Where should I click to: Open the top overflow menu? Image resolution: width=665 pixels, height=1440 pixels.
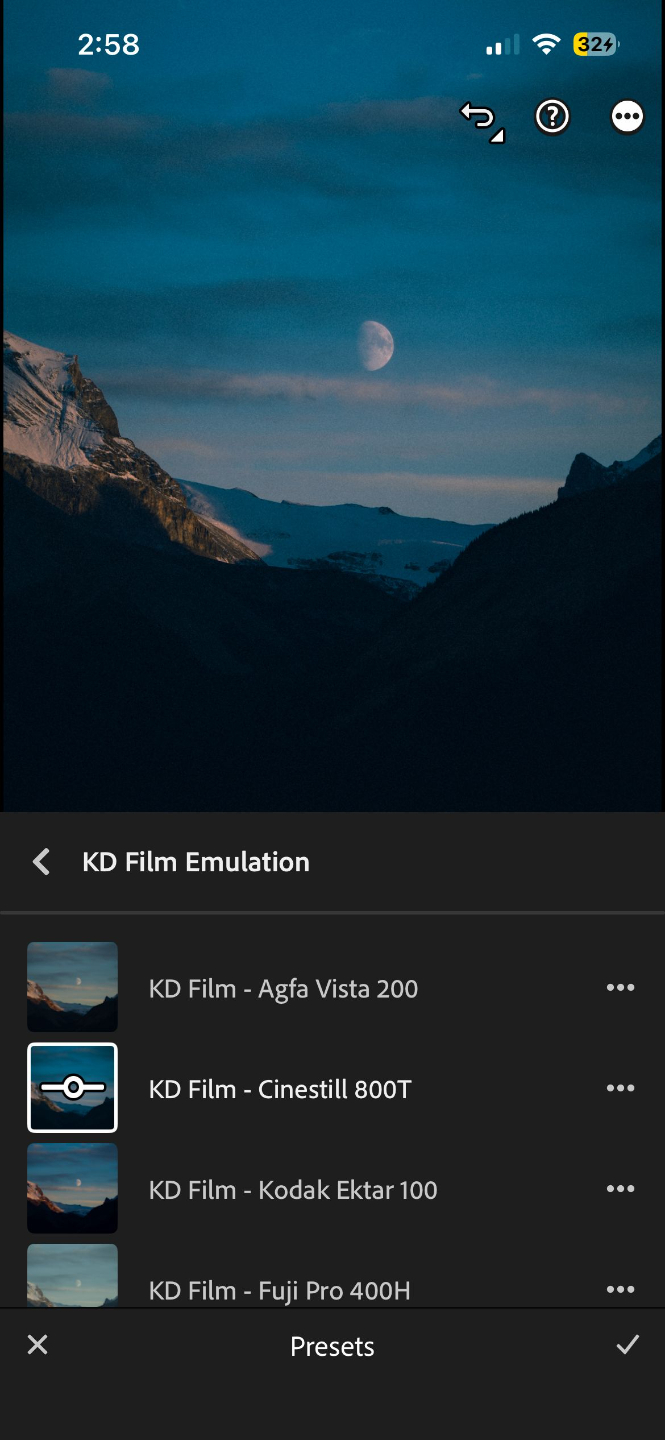coord(627,118)
